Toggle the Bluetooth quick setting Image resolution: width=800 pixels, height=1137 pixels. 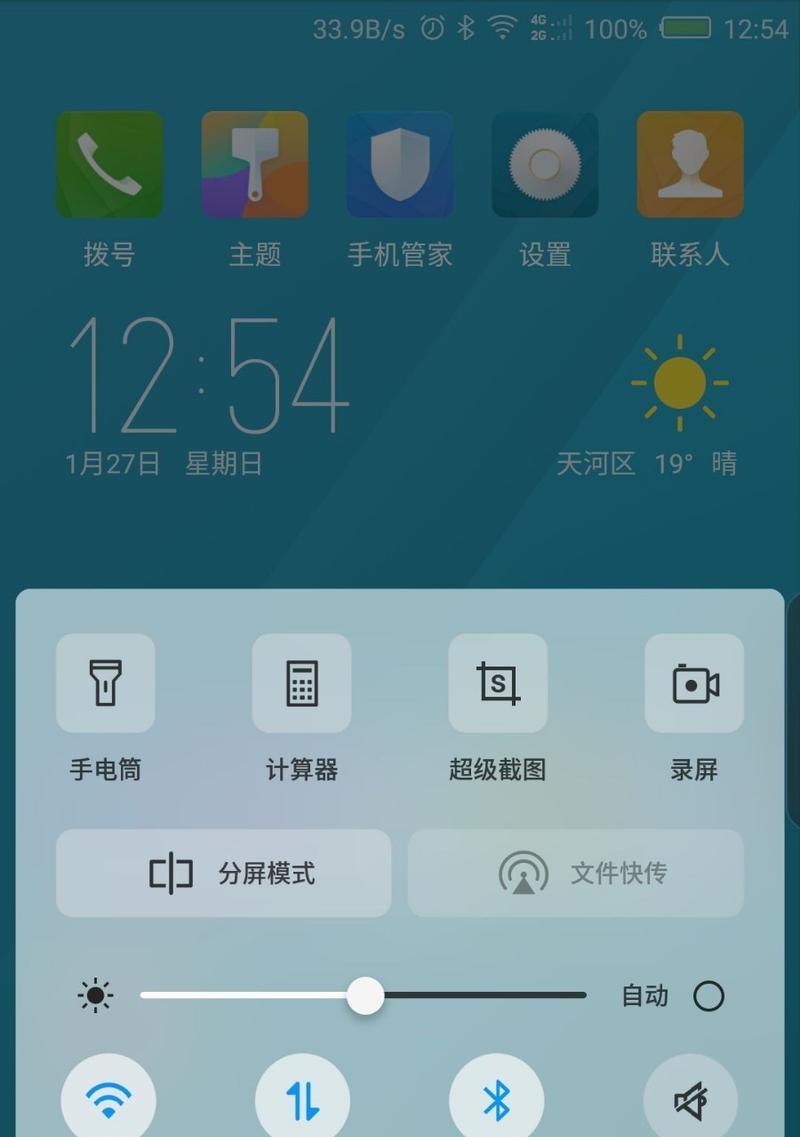(x=496, y=1100)
